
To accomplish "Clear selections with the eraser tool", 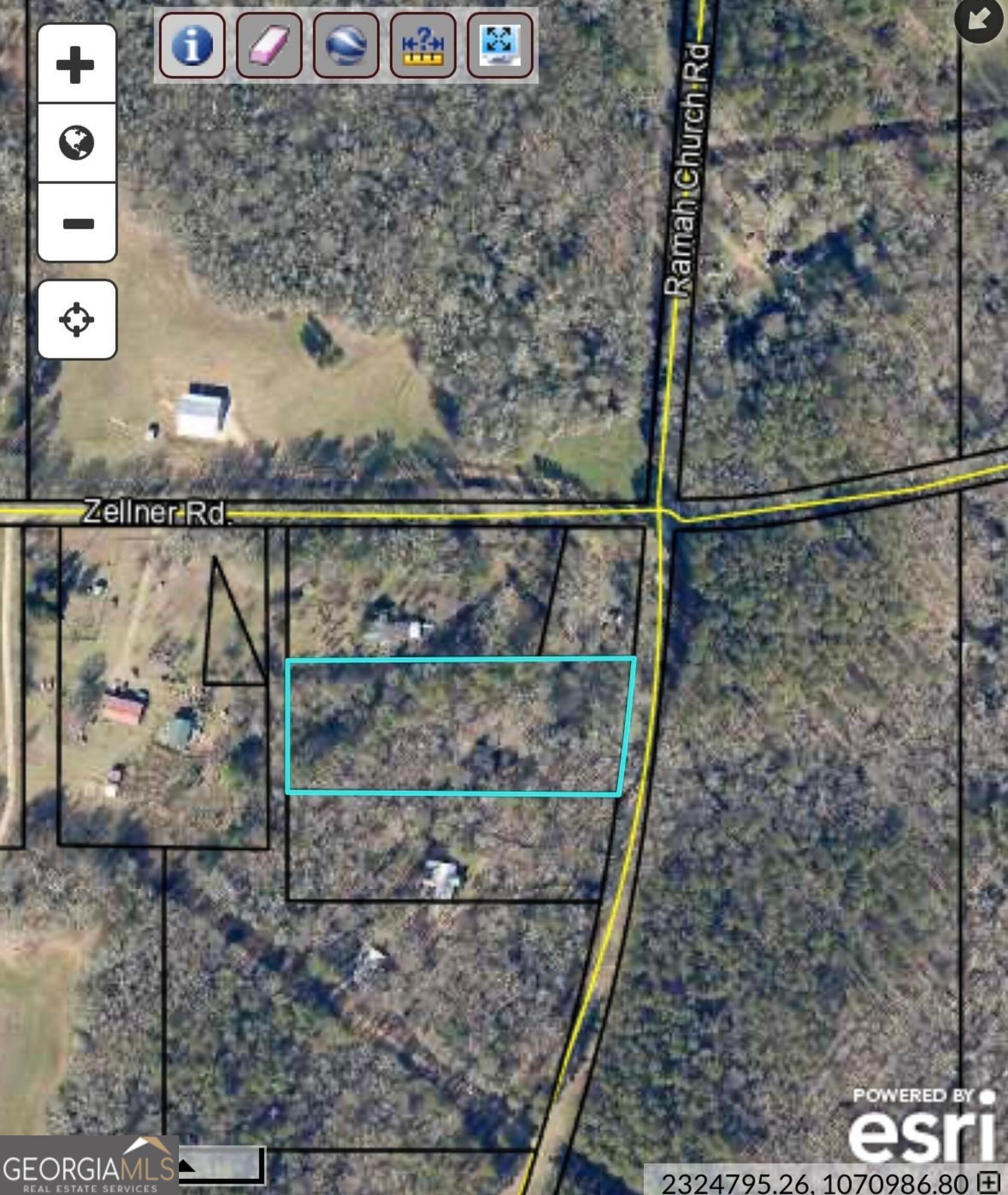I will point(269,45).
